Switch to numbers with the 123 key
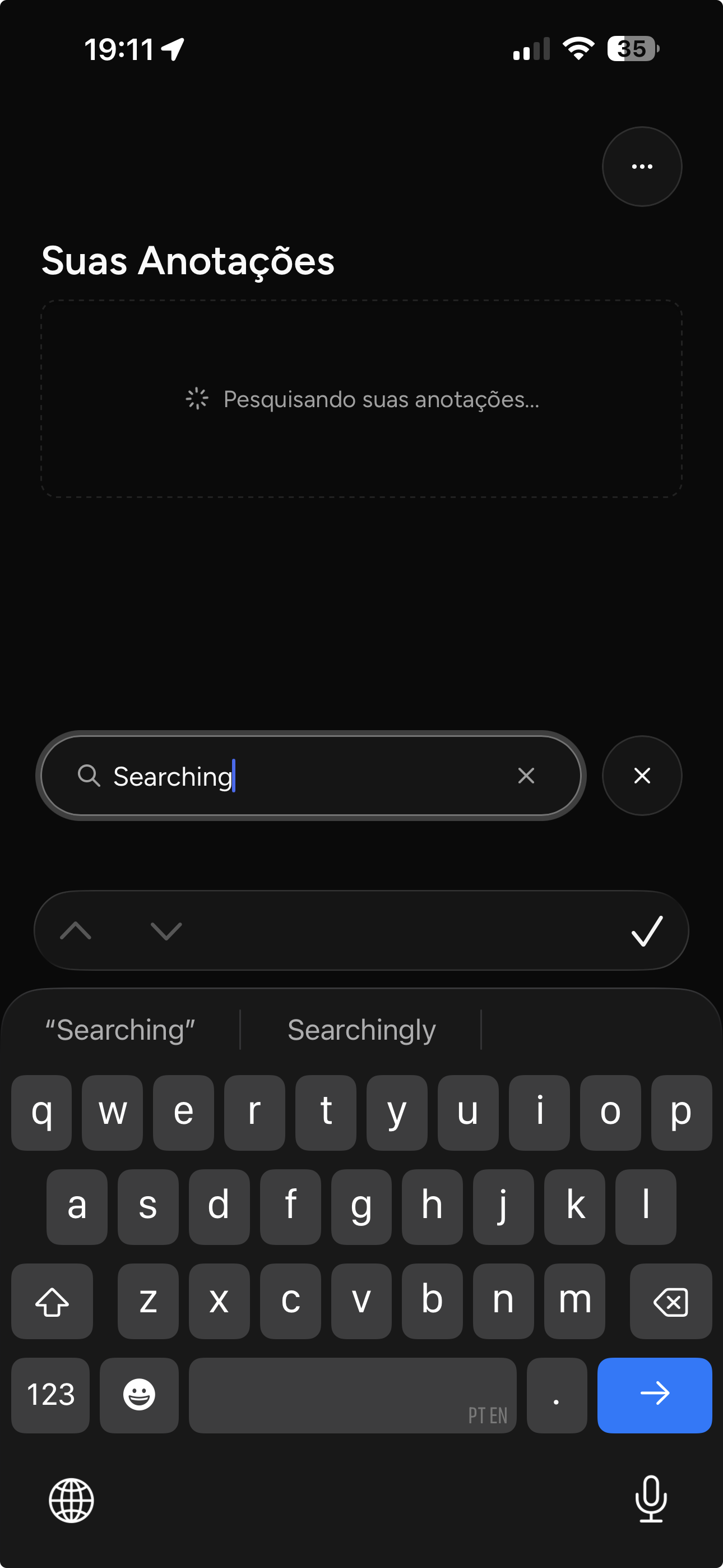Screen dimensions: 723x1568 (50, 1395)
